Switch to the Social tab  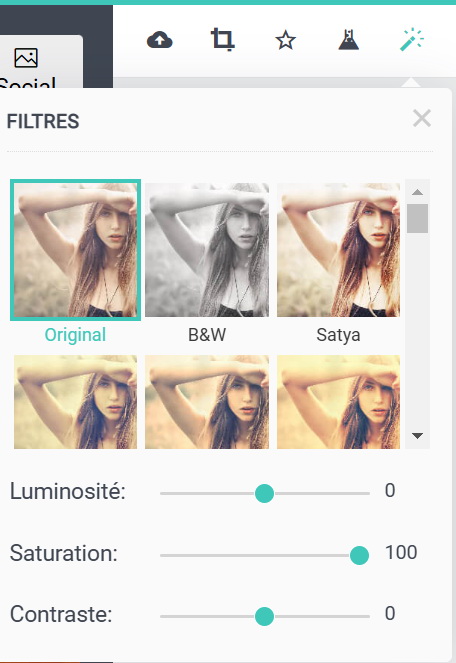coord(41,63)
